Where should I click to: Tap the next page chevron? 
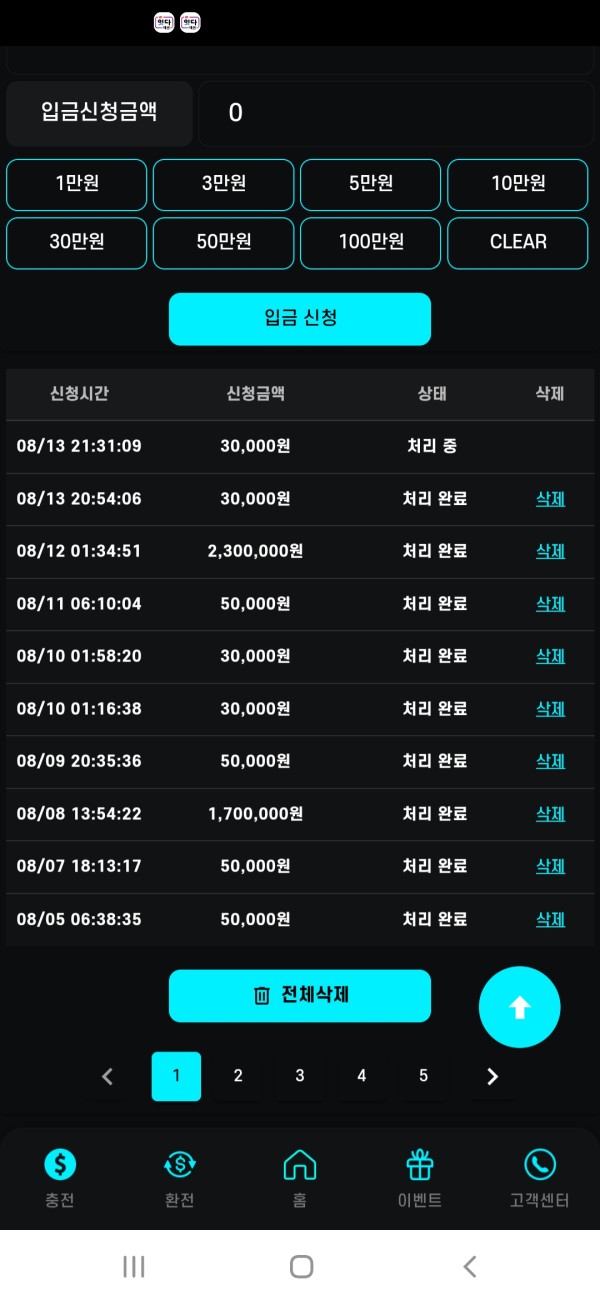pyautogui.click(x=491, y=1076)
